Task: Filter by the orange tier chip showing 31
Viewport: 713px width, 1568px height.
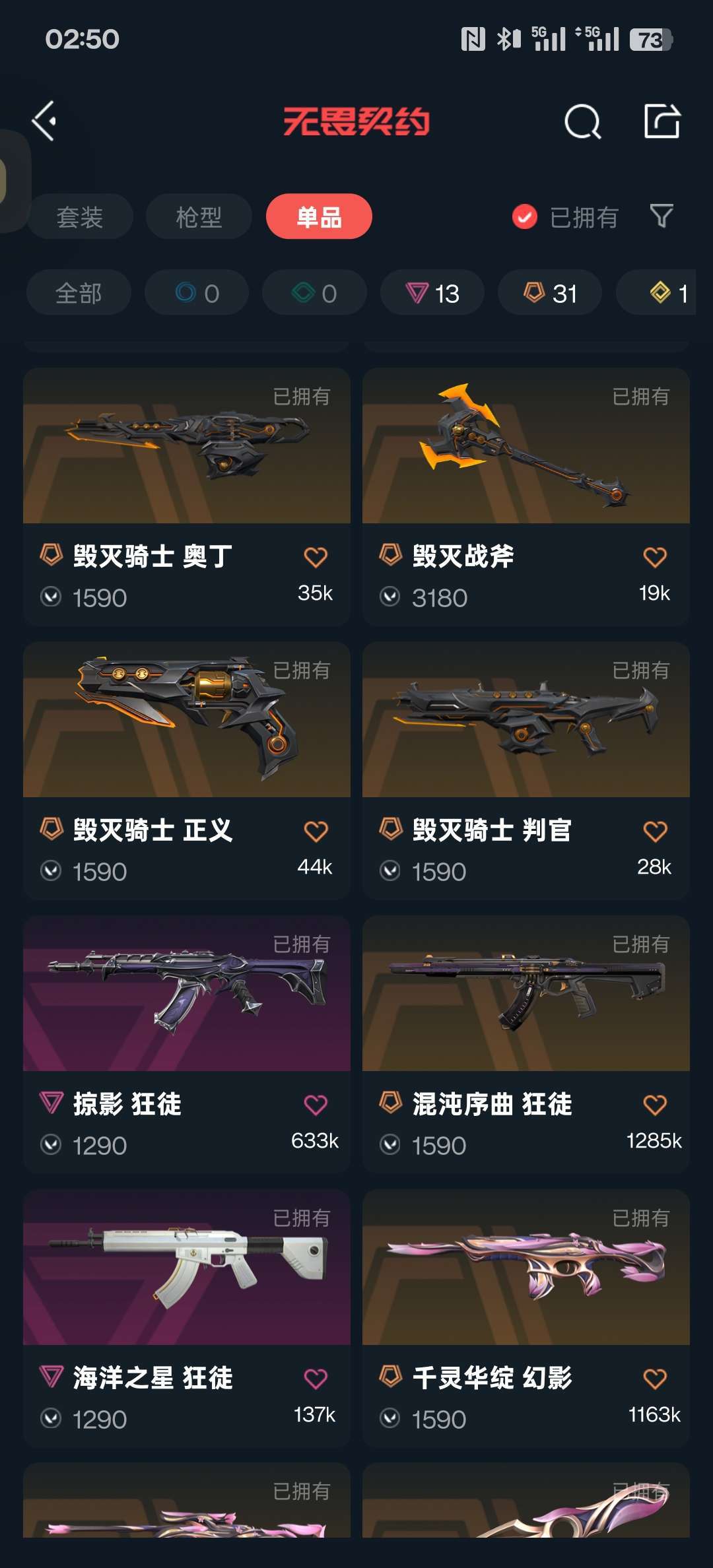Action: tap(550, 293)
